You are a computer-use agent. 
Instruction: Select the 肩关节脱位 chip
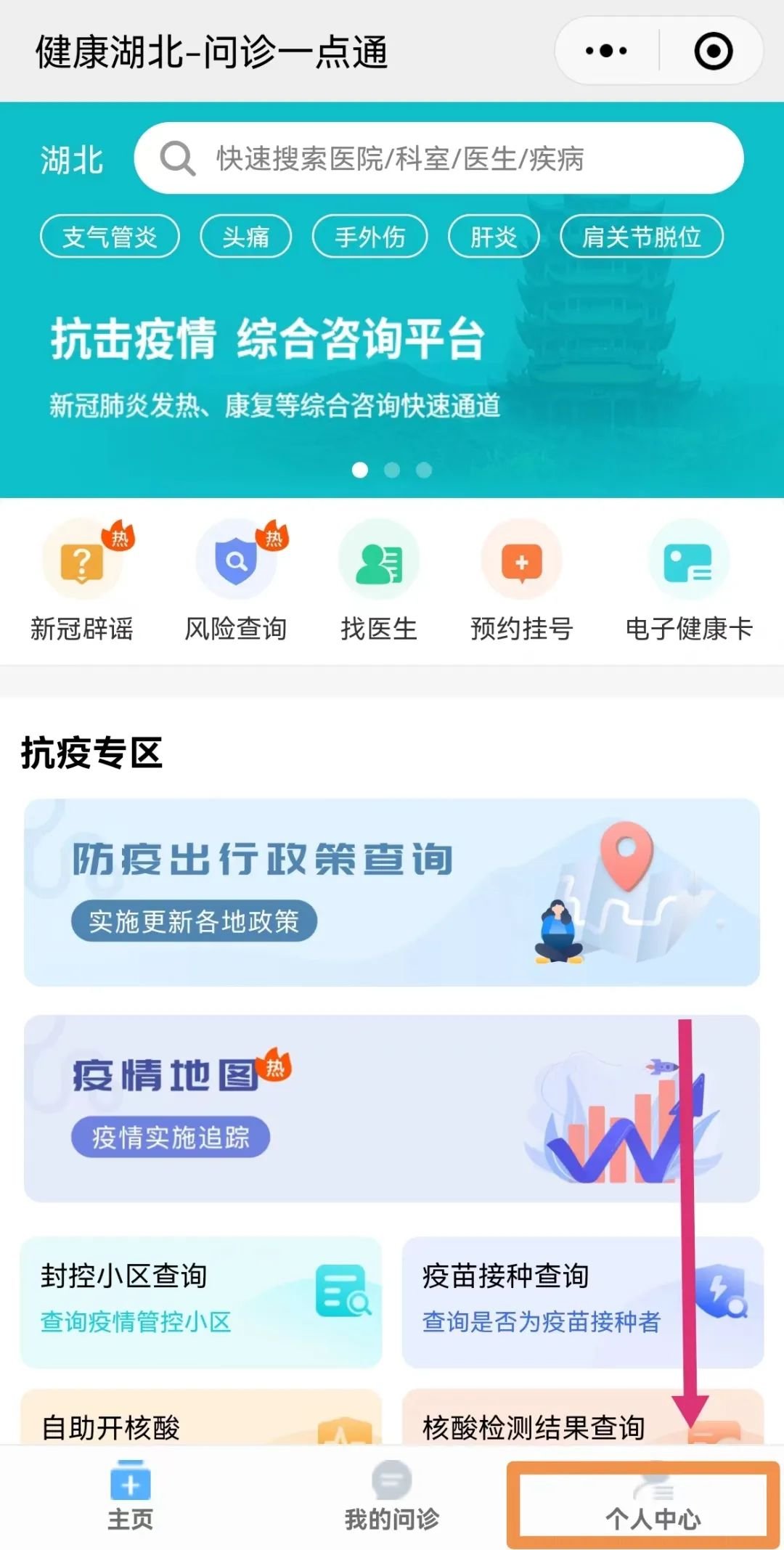click(642, 237)
